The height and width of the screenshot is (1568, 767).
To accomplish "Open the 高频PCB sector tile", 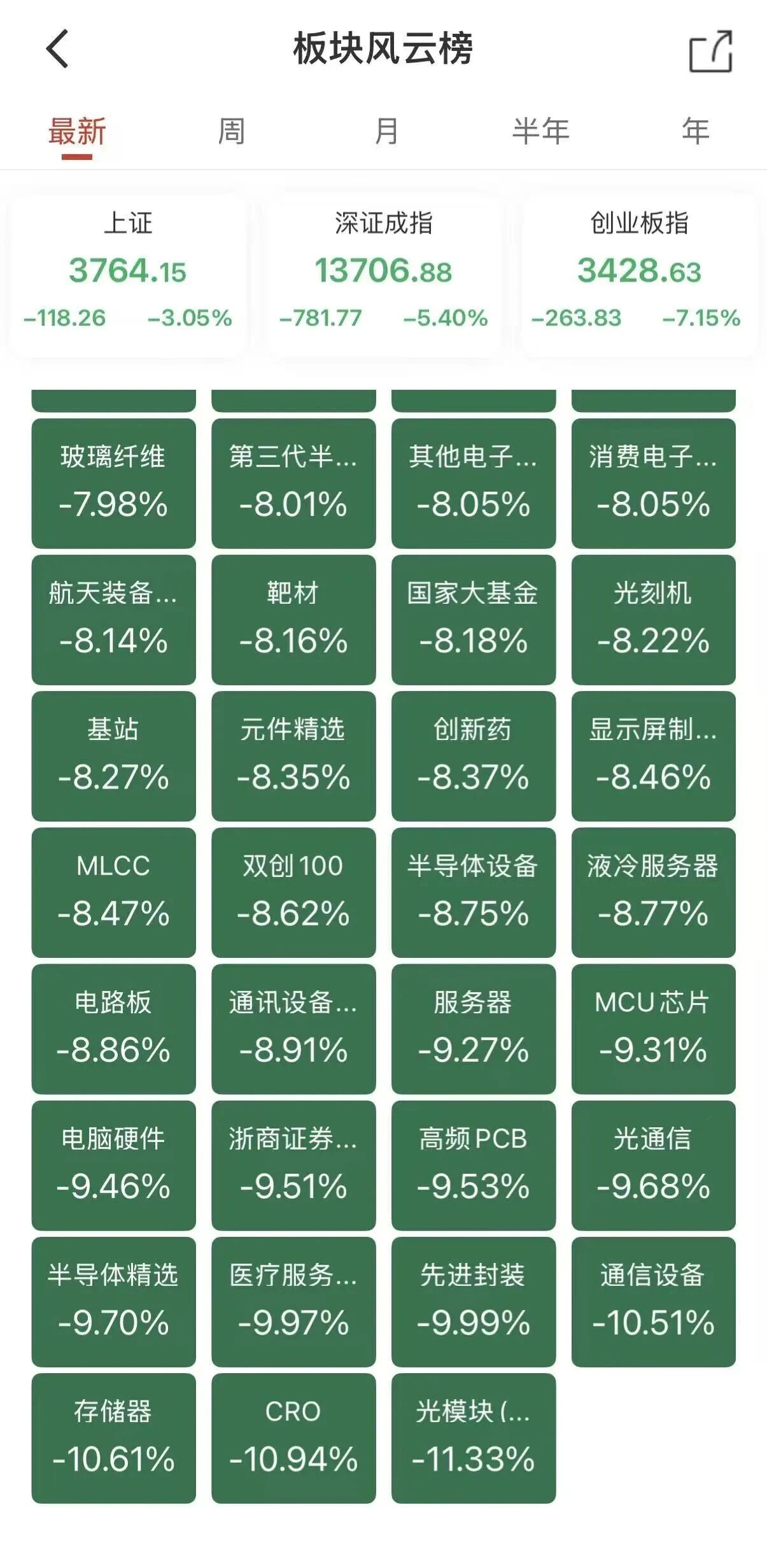I will tap(473, 1165).
